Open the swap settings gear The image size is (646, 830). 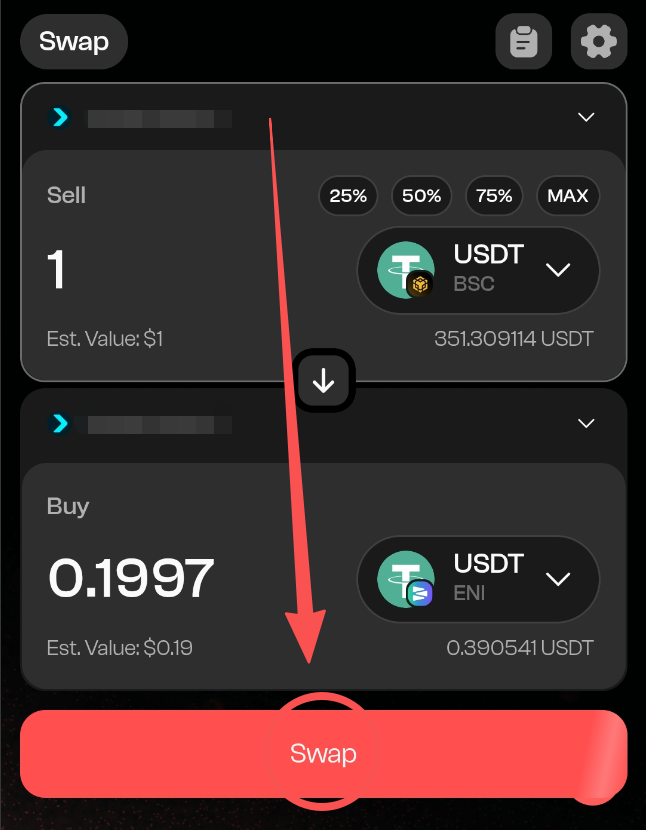[x=599, y=42]
